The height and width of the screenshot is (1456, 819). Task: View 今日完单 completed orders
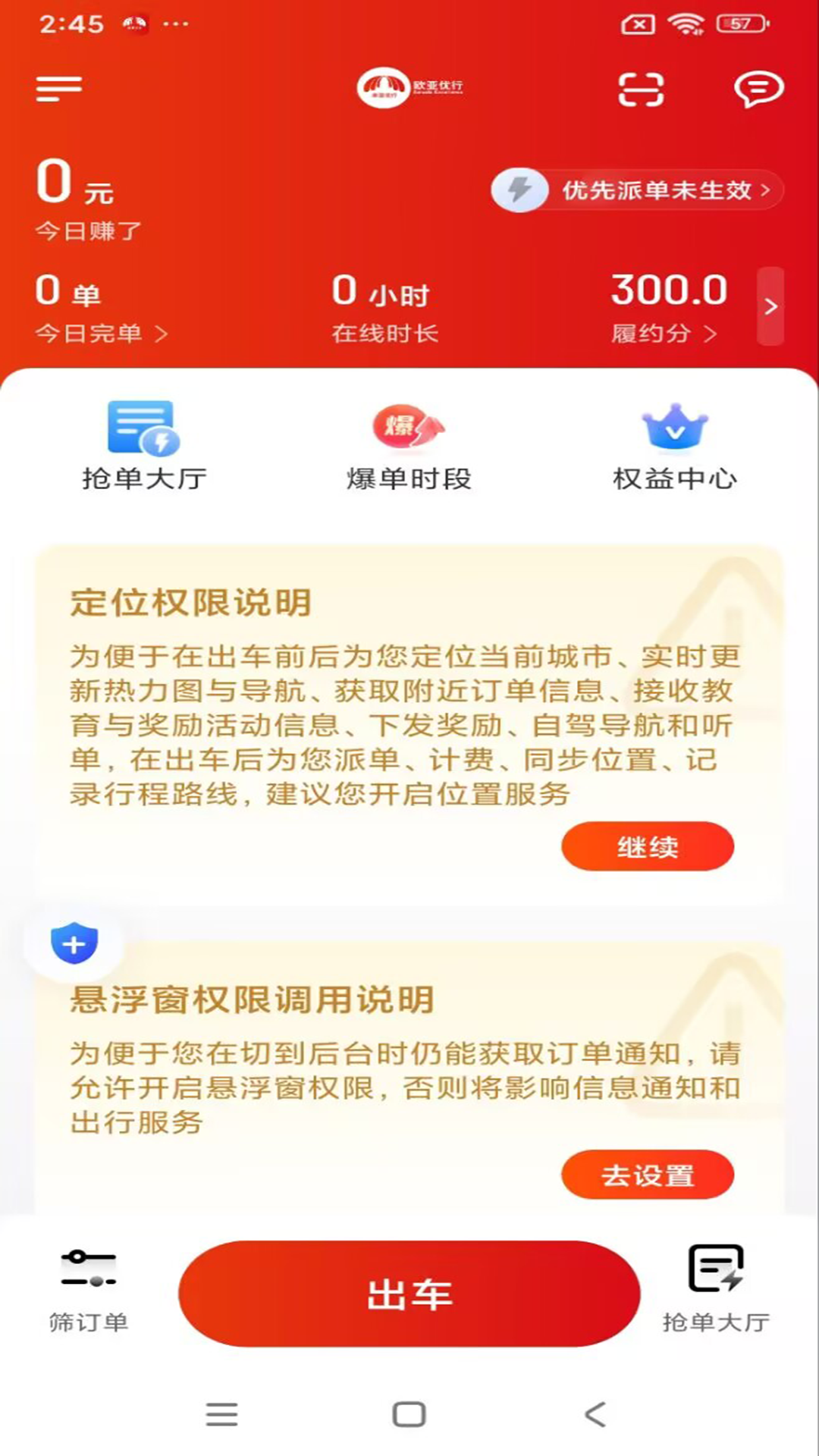tap(100, 333)
